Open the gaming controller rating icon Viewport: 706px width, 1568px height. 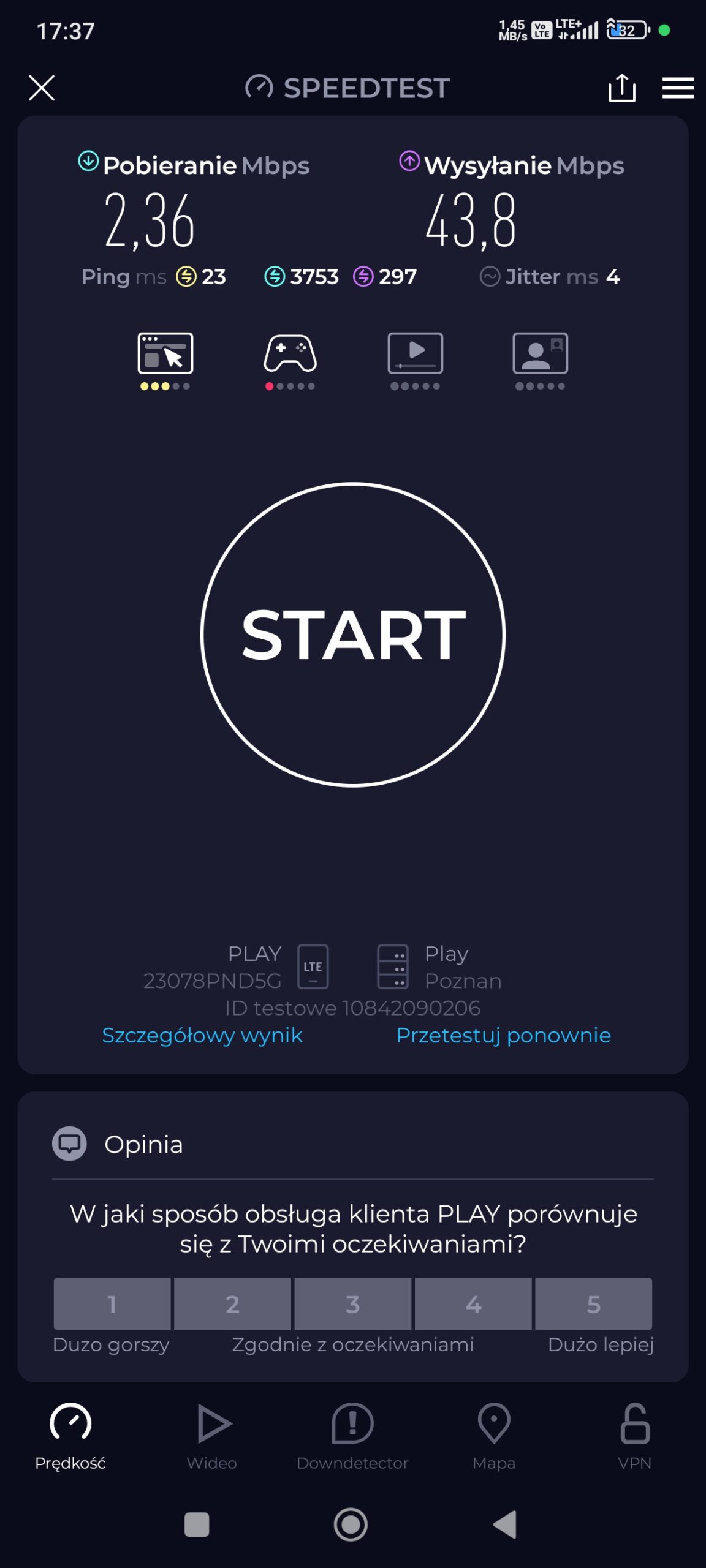click(x=290, y=354)
